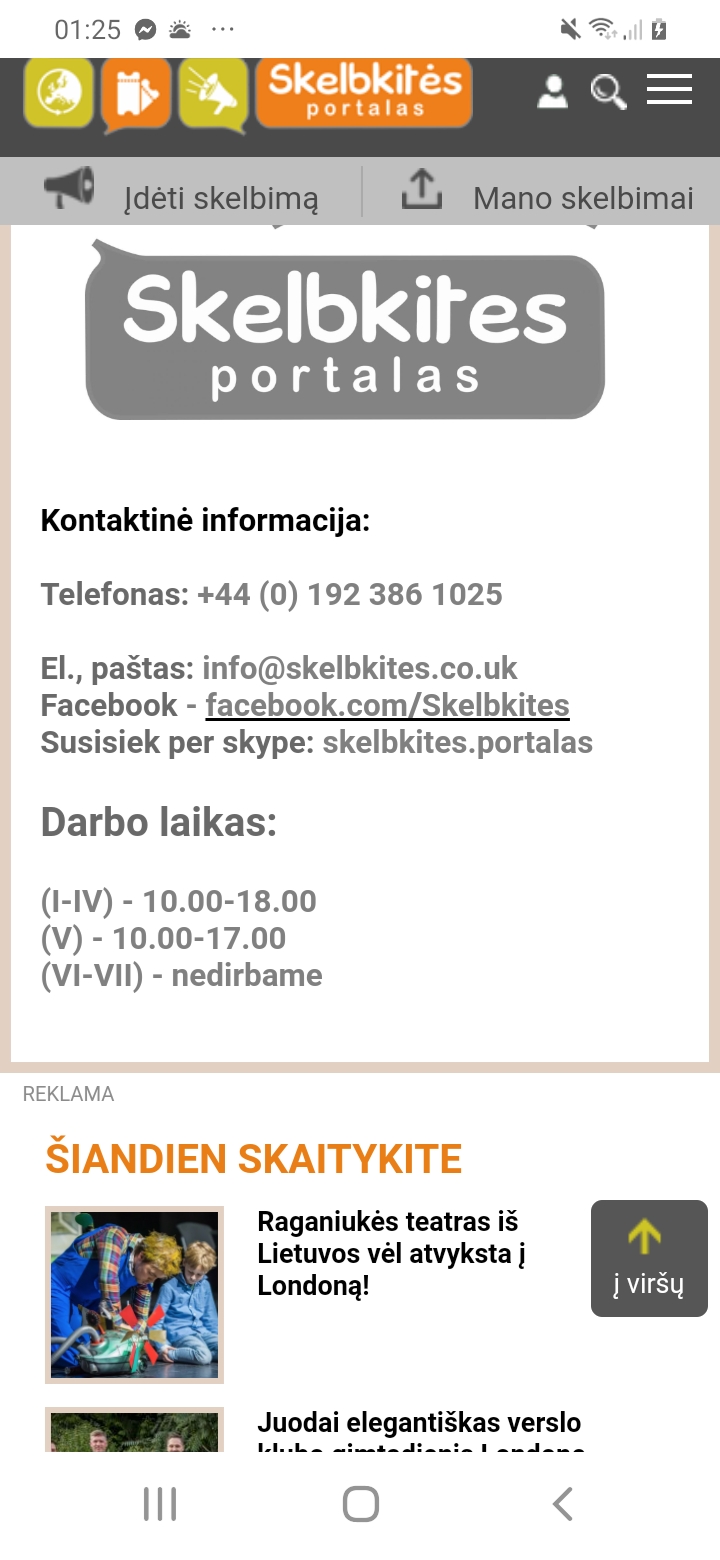Read the Raganiukės teatras iš Lietuvos headline
The width and height of the screenshot is (720, 1560).
tap(392, 1253)
